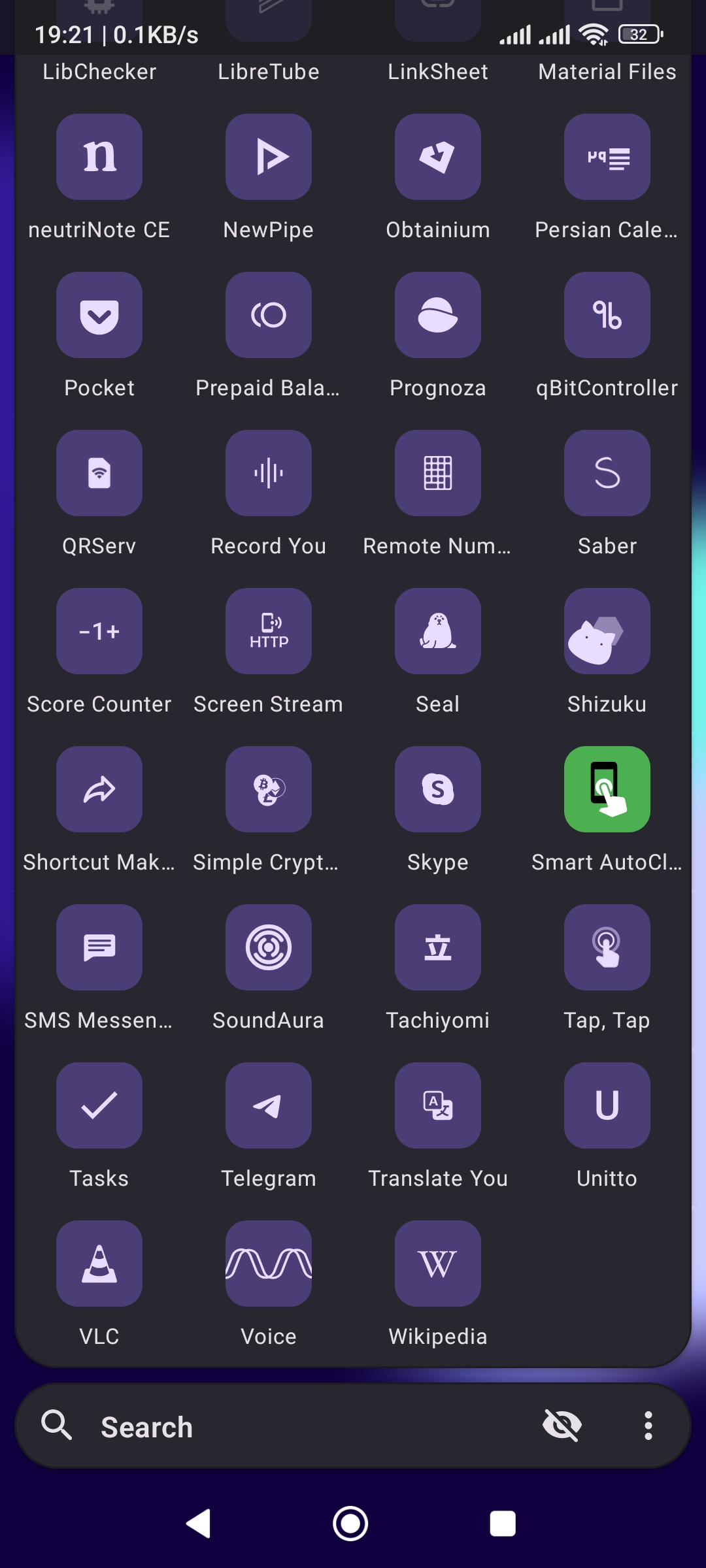Start the QRServ app
Screen dimensions: 706x1568
[99, 474]
